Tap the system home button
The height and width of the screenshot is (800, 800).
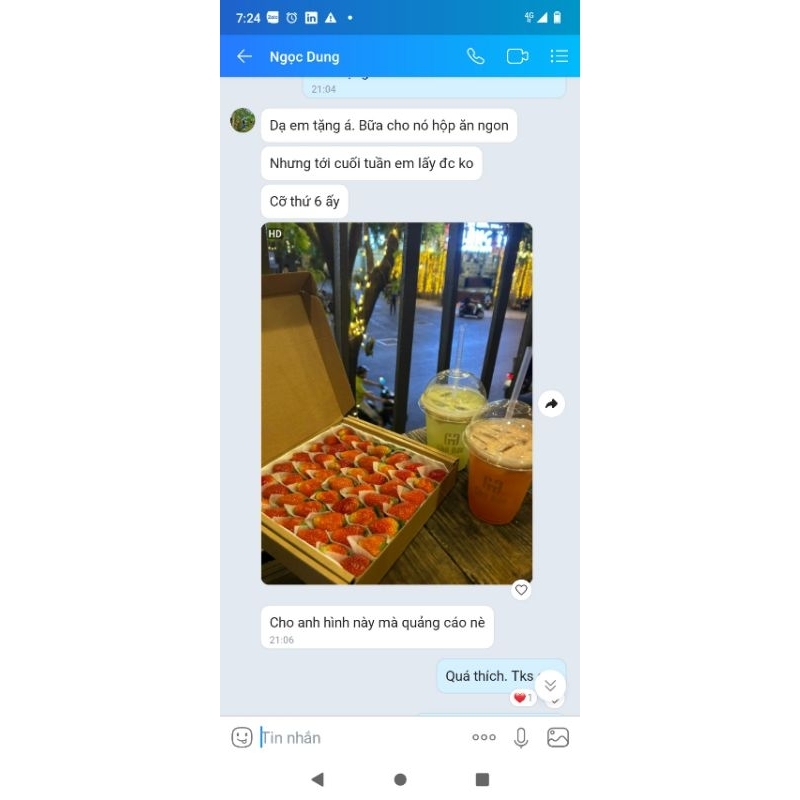(x=400, y=779)
